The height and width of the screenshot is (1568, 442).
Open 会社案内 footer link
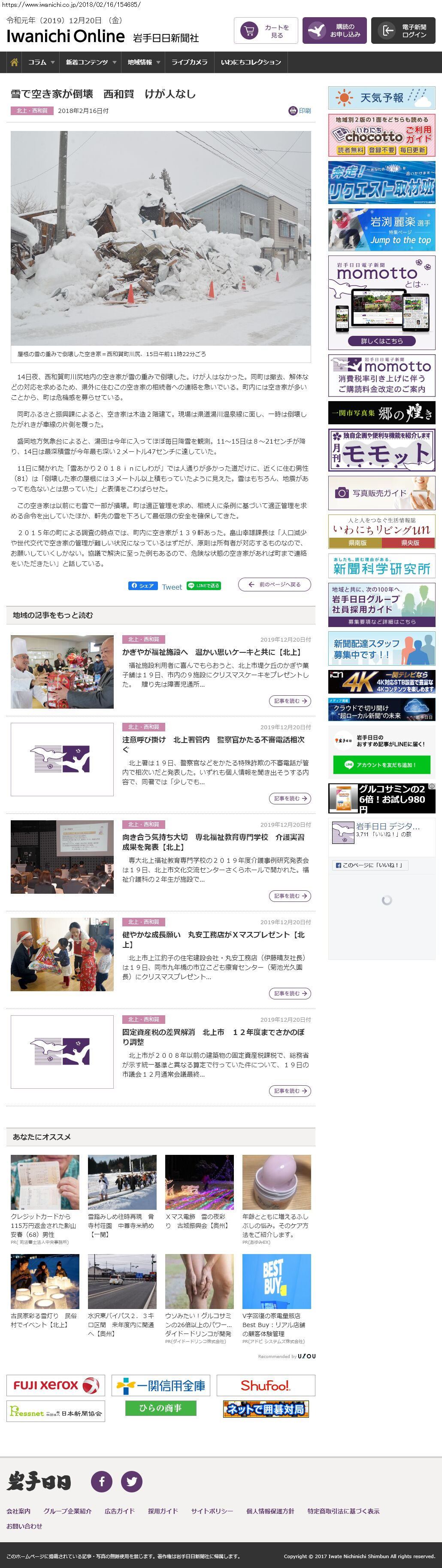pyautogui.click(x=18, y=1511)
